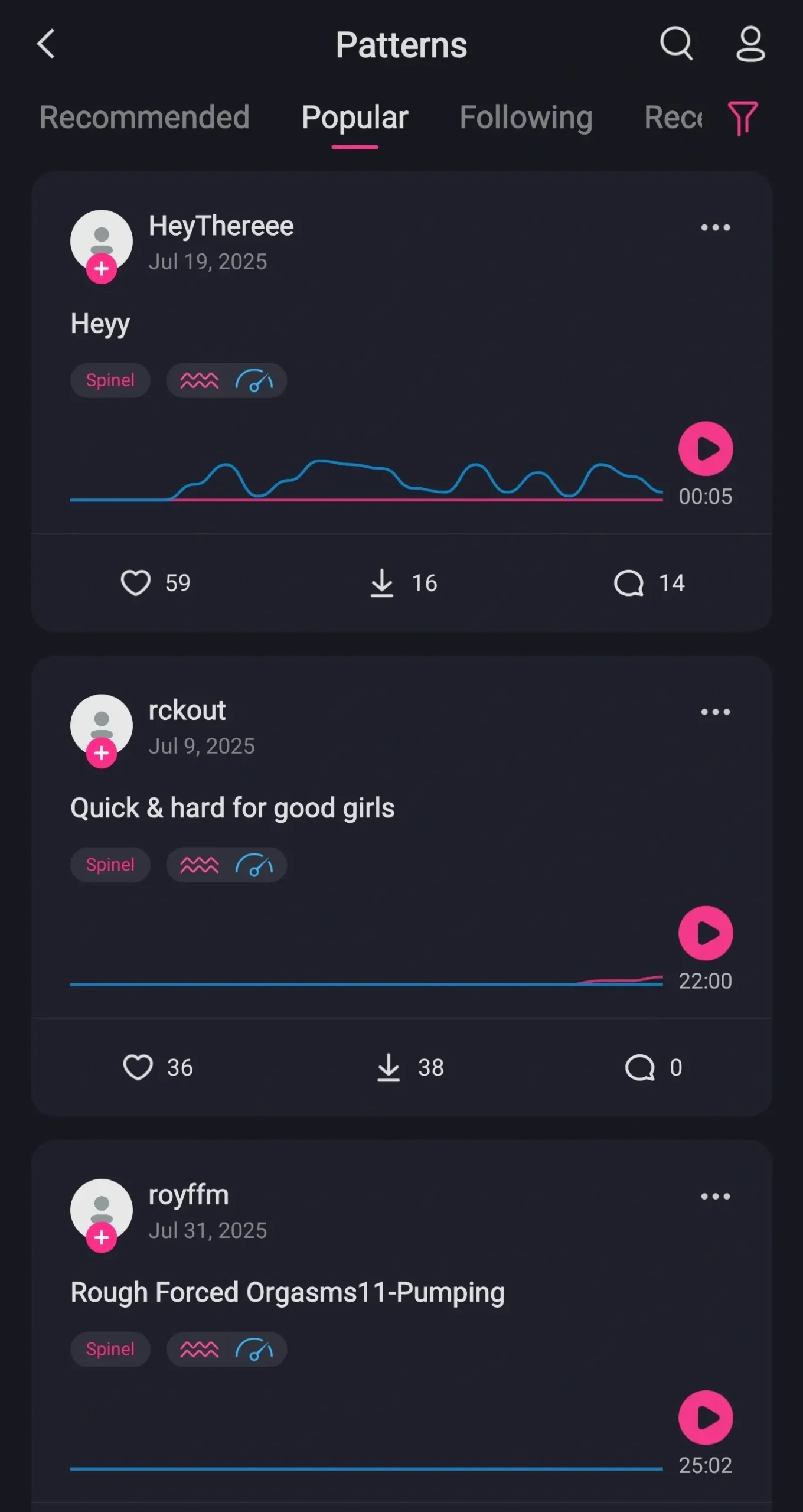The height and width of the screenshot is (1512, 803).
Task: Select the Popular tab
Action: point(355,117)
